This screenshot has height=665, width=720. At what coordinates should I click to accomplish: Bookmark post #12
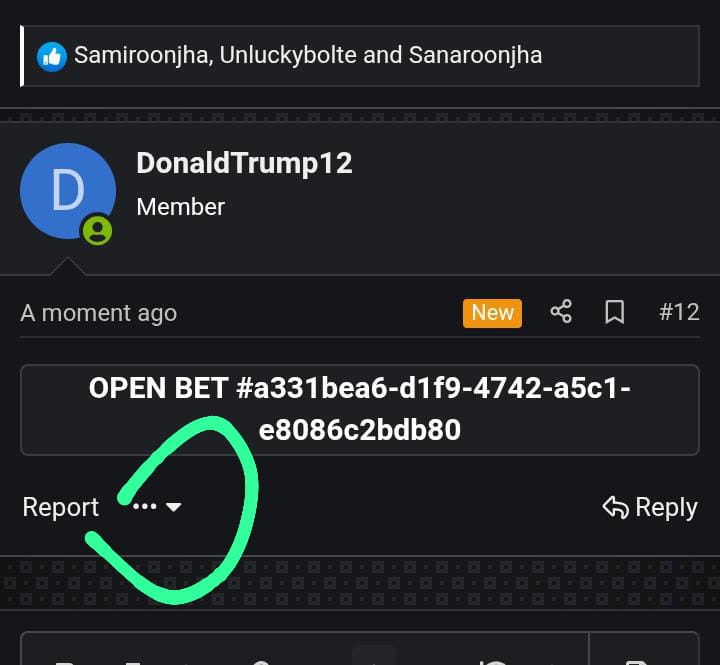[x=615, y=312]
